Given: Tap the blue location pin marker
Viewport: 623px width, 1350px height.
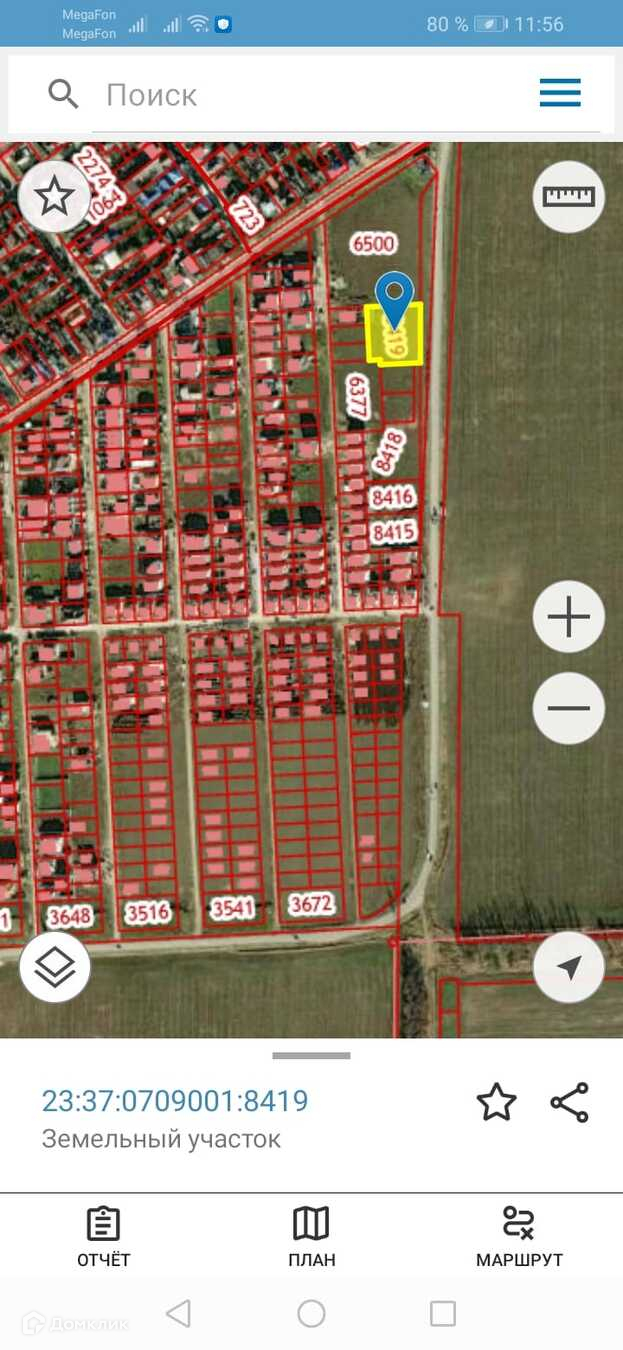Looking at the screenshot, I should (x=395, y=296).
